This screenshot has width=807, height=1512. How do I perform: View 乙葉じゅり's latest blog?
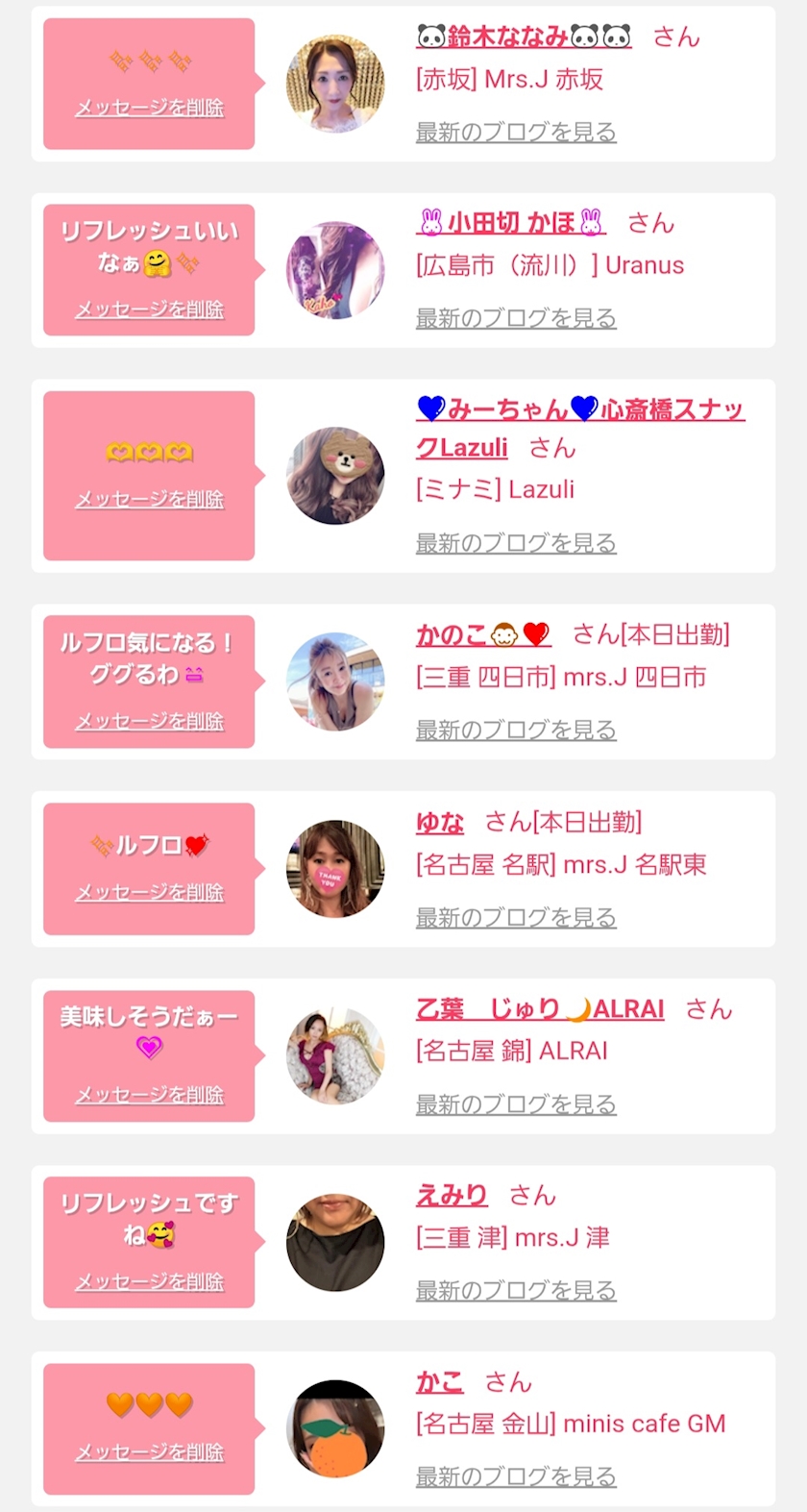515,1104
